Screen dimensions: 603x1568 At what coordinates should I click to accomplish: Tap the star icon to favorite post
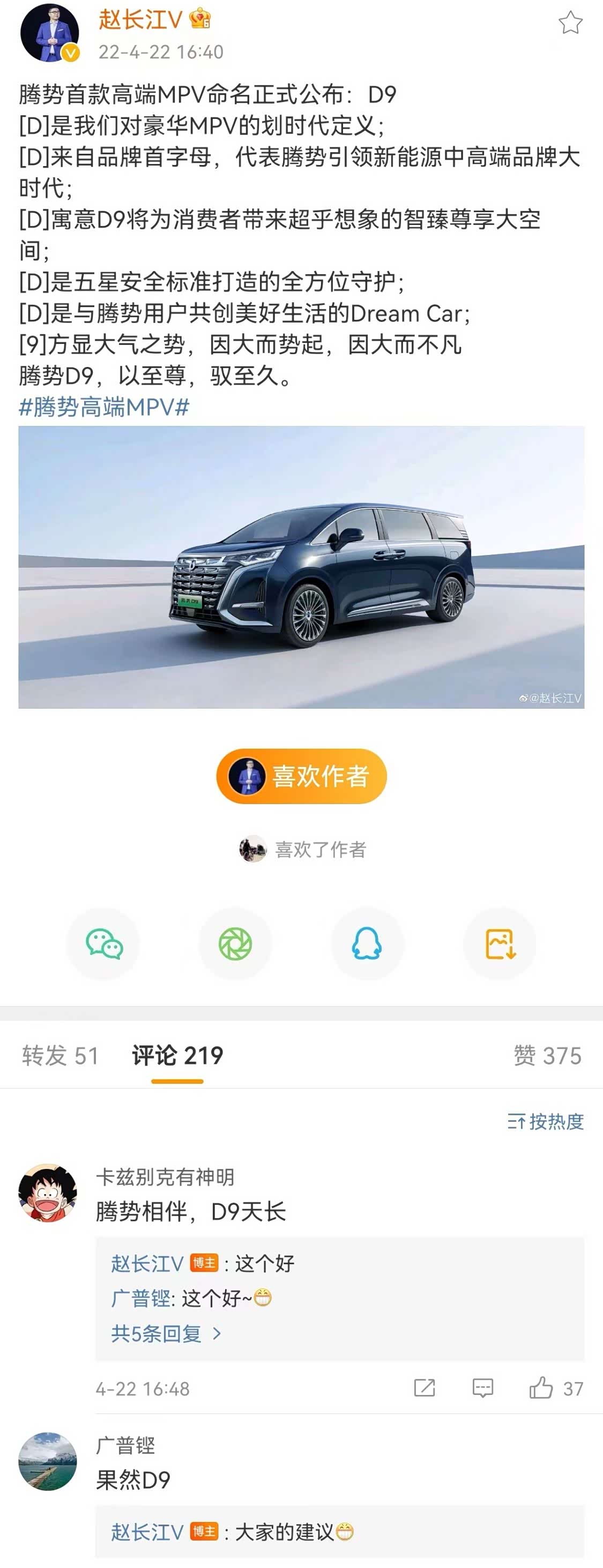click(x=570, y=23)
